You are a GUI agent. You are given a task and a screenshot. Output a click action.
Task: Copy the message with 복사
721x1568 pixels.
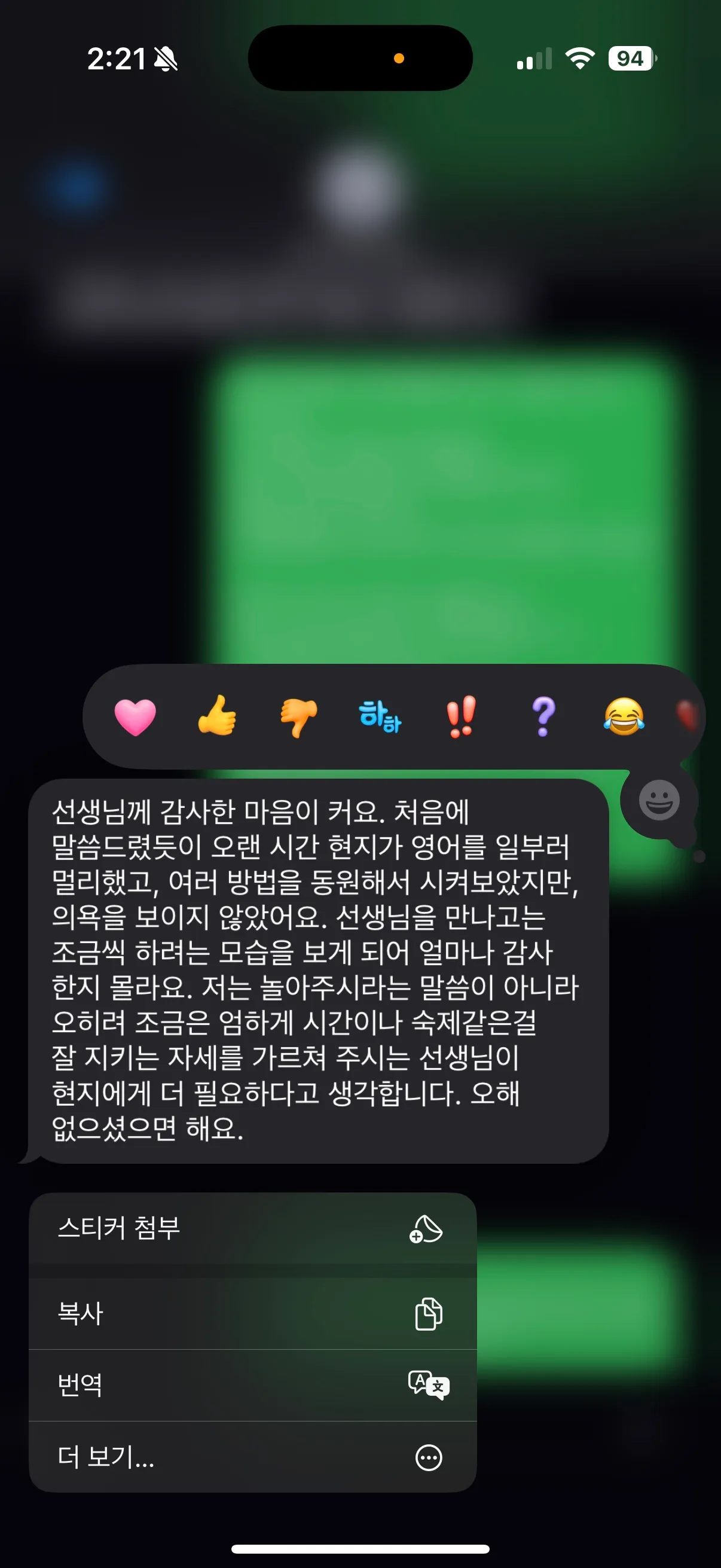click(x=252, y=1314)
